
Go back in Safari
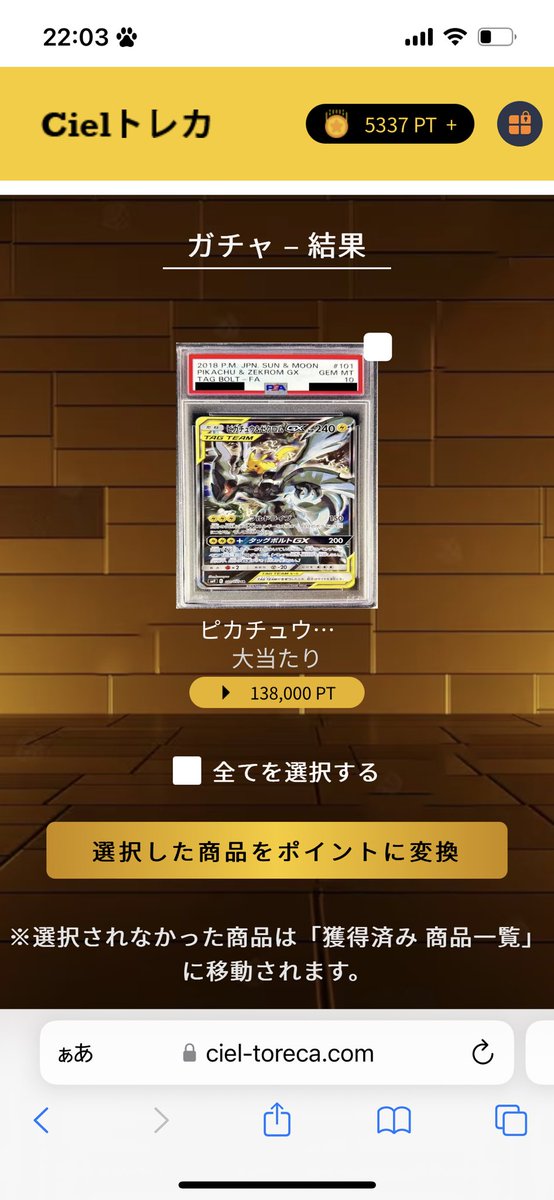tap(41, 1120)
